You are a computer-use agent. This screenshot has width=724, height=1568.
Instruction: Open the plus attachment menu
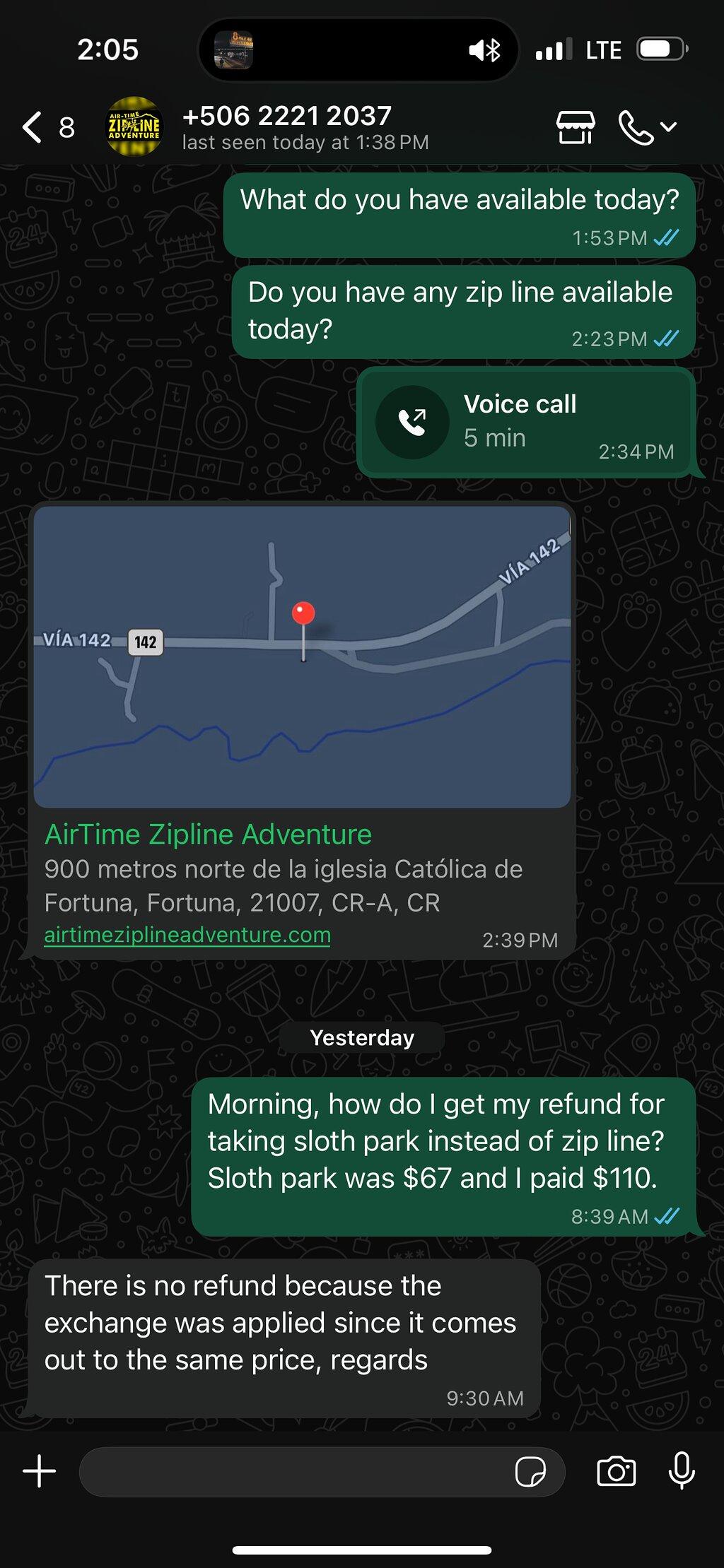coord(40,1472)
